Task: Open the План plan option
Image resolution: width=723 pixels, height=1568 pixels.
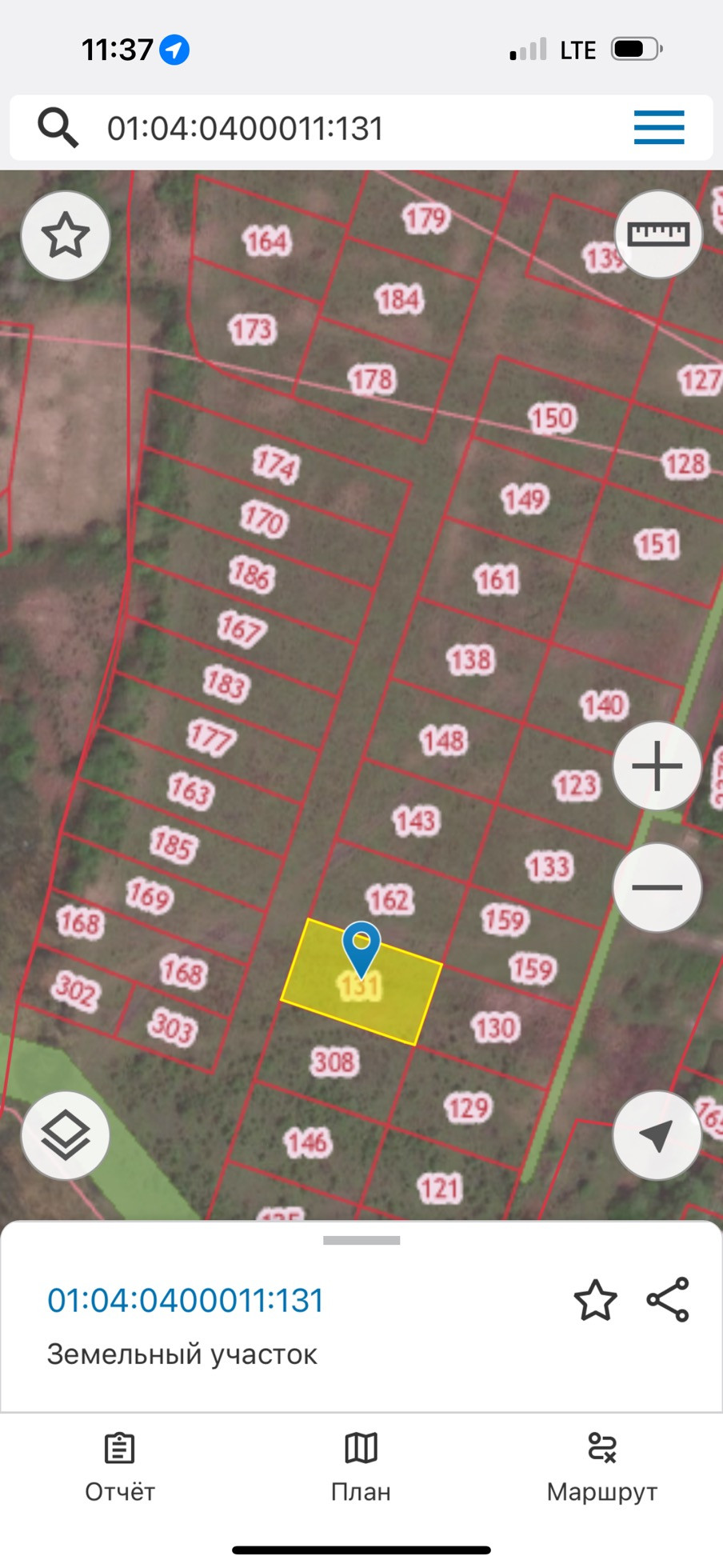Action: pos(361,1467)
